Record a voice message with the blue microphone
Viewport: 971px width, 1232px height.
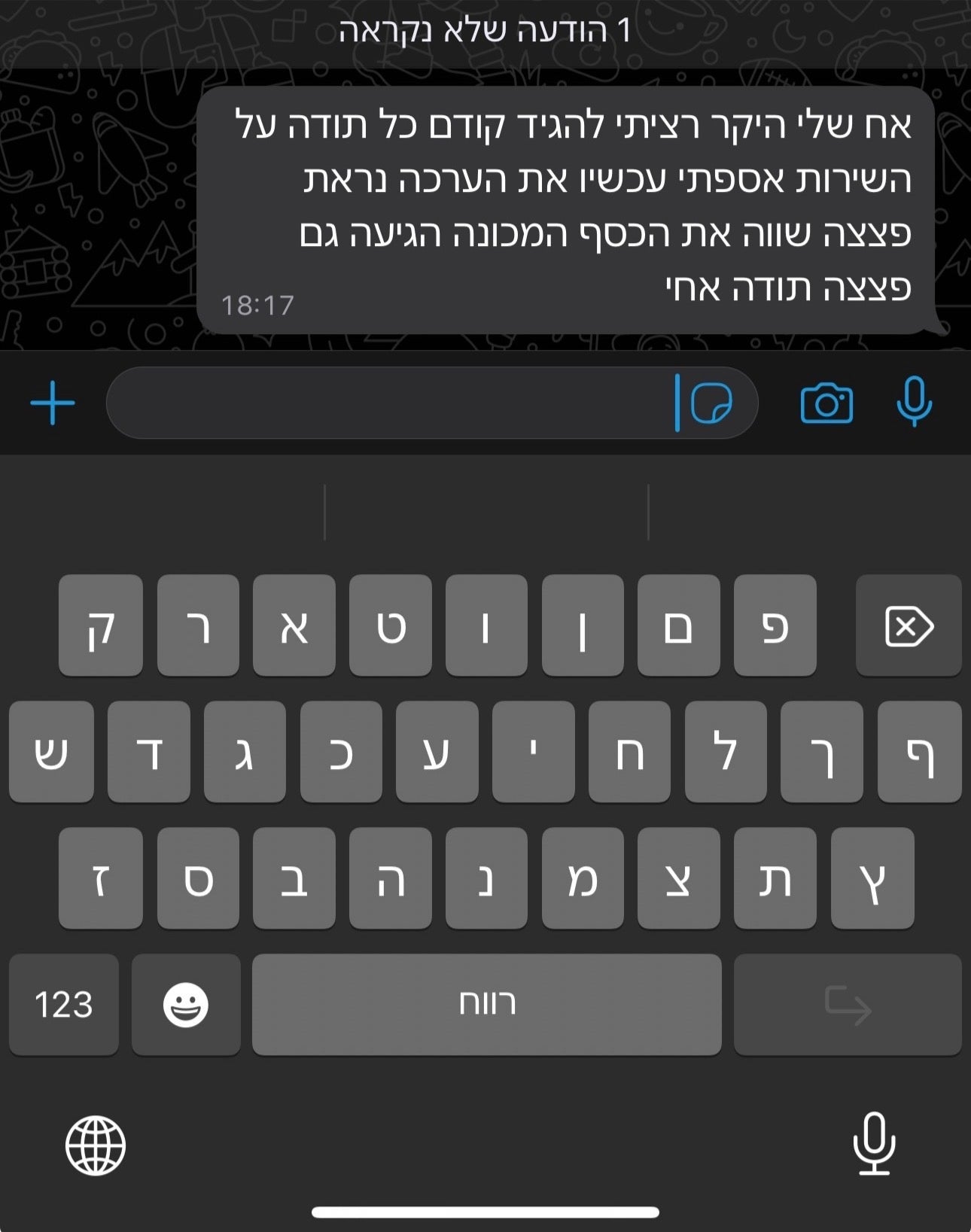point(914,402)
